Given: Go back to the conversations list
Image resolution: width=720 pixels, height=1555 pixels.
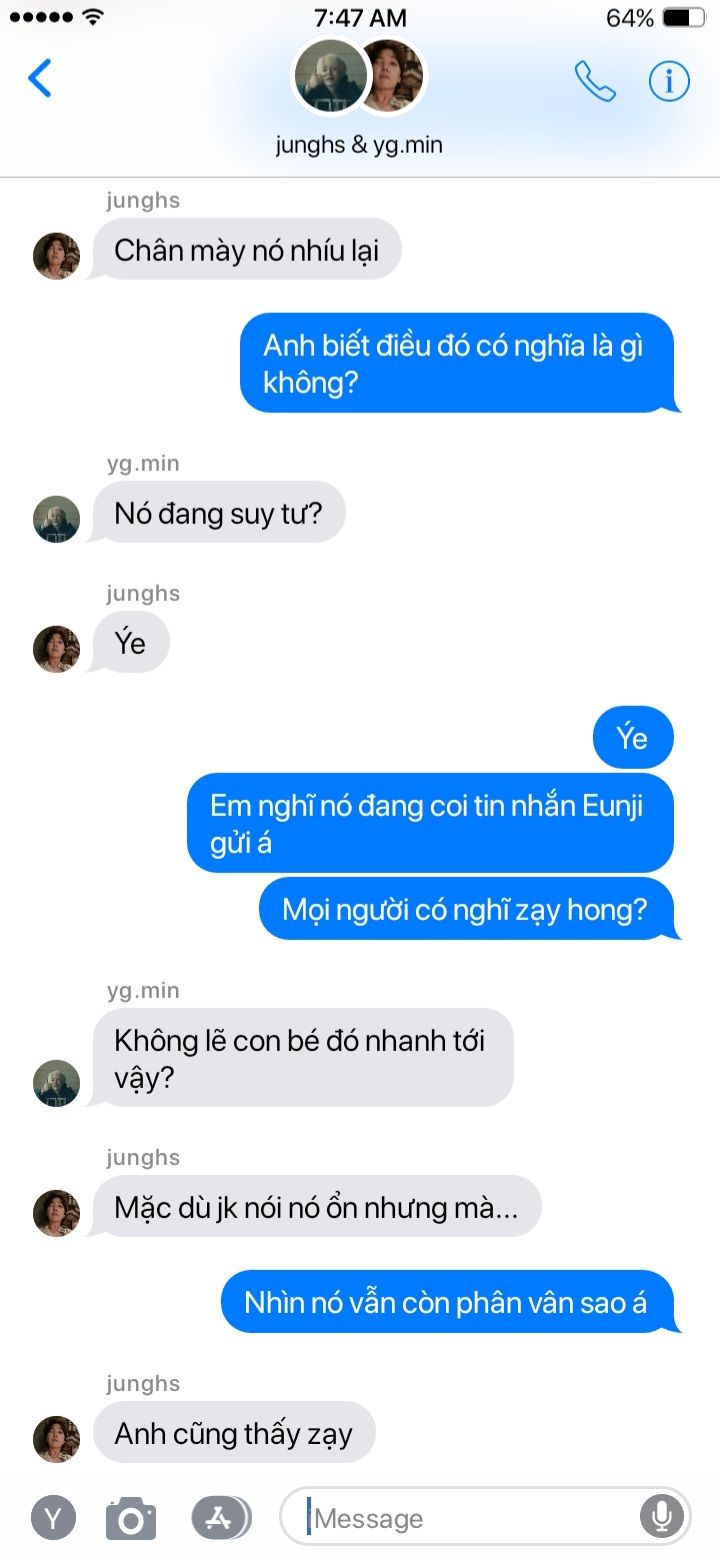Looking at the screenshot, I should point(40,79).
